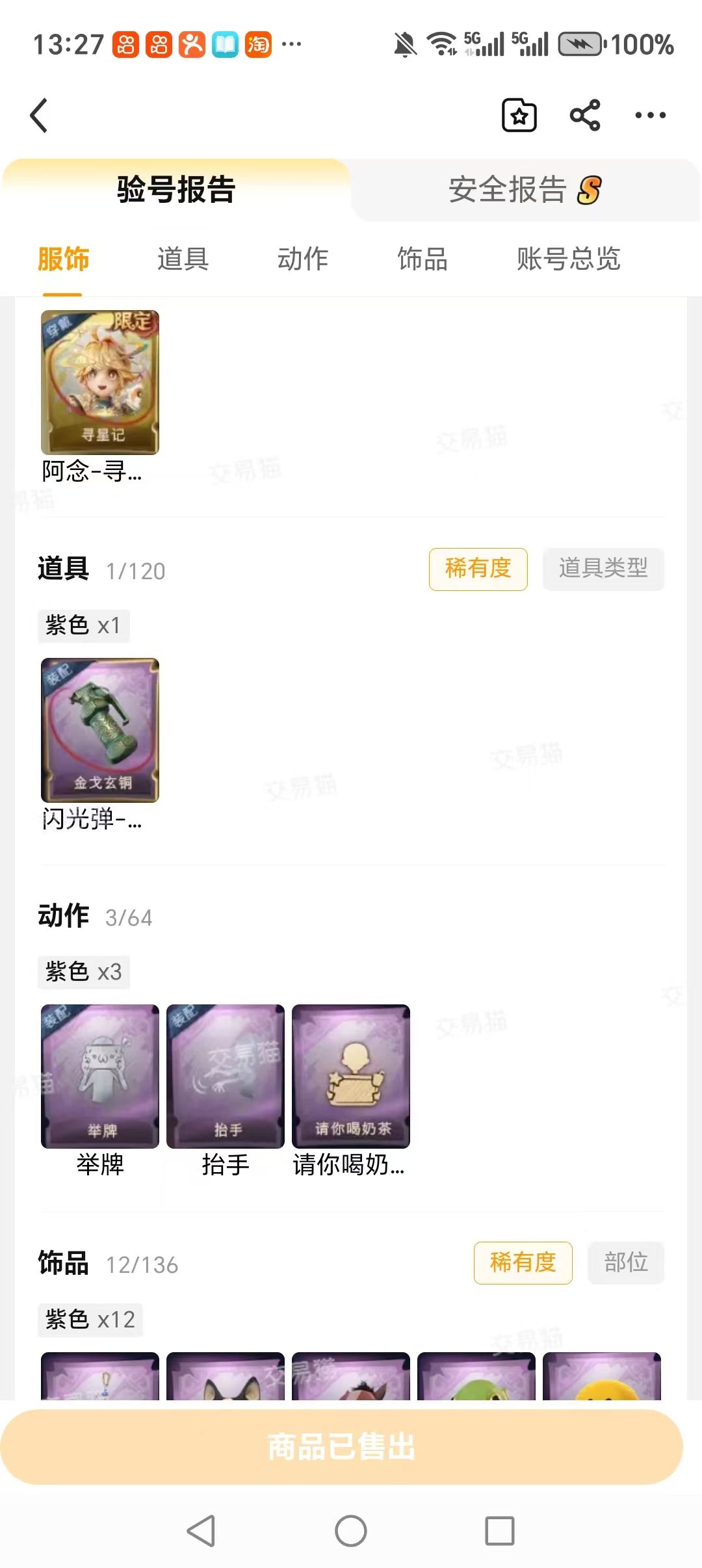Select the 服饰 section tab
Viewport: 702px width, 1568px height.
pyautogui.click(x=63, y=259)
